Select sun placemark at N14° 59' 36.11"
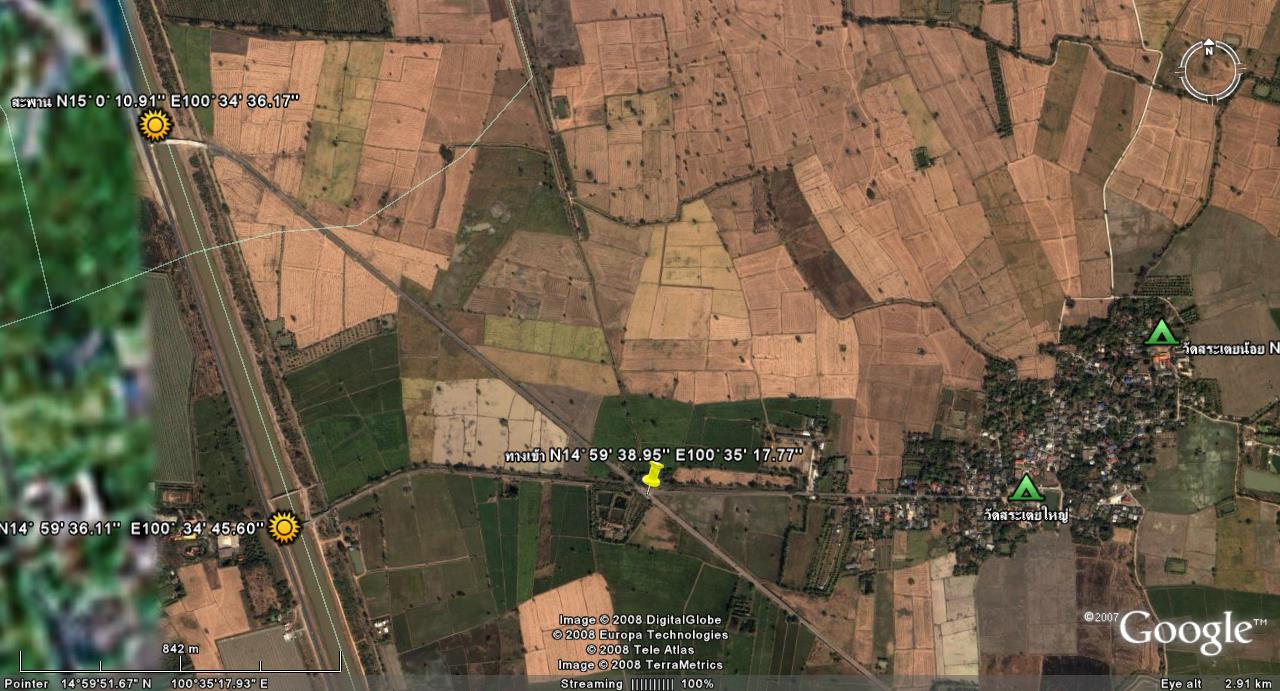The width and height of the screenshot is (1280, 691). tap(285, 527)
